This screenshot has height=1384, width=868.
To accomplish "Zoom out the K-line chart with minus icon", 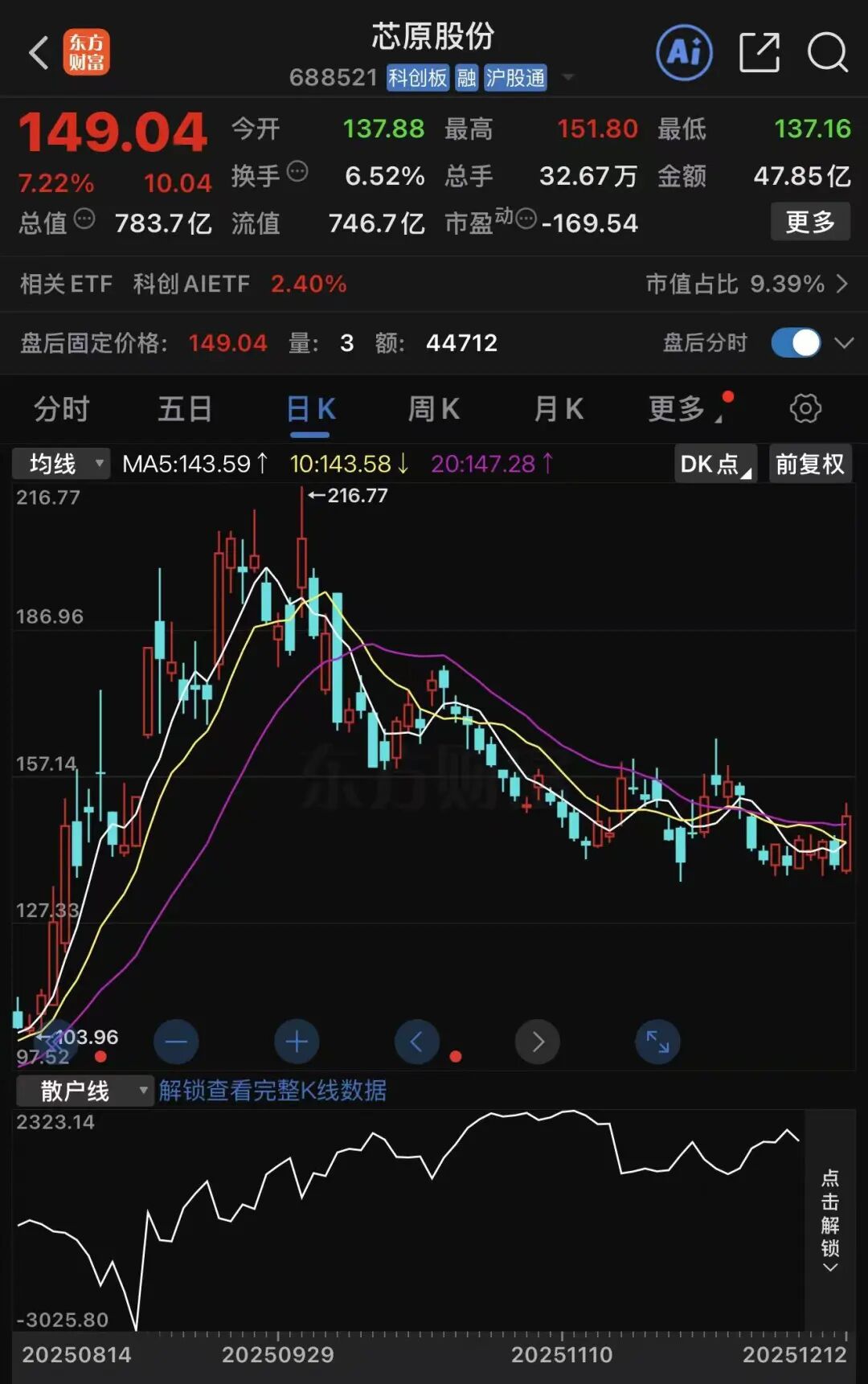I will (x=176, y=1042).
